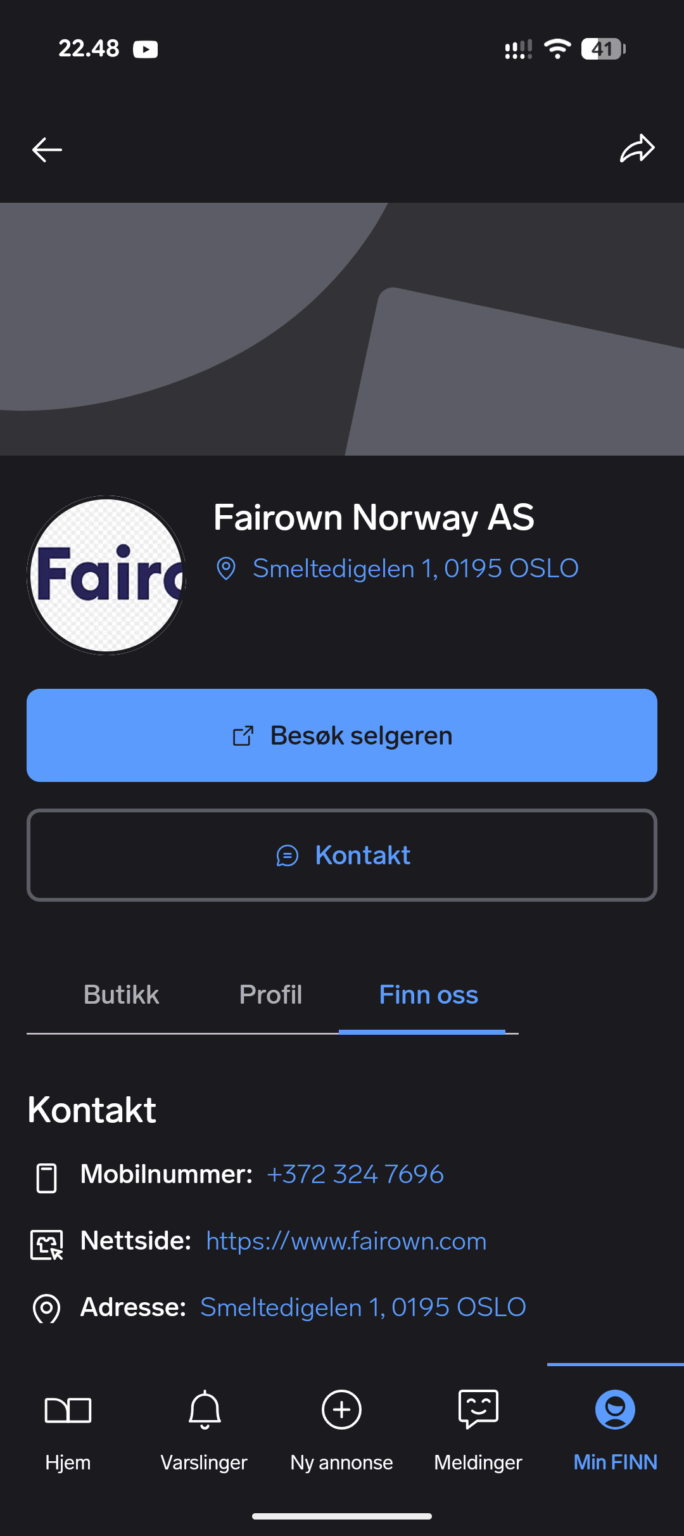Open the https://www.fairown.com website link
The image size is (684, 1536).
click(346, 1241)
